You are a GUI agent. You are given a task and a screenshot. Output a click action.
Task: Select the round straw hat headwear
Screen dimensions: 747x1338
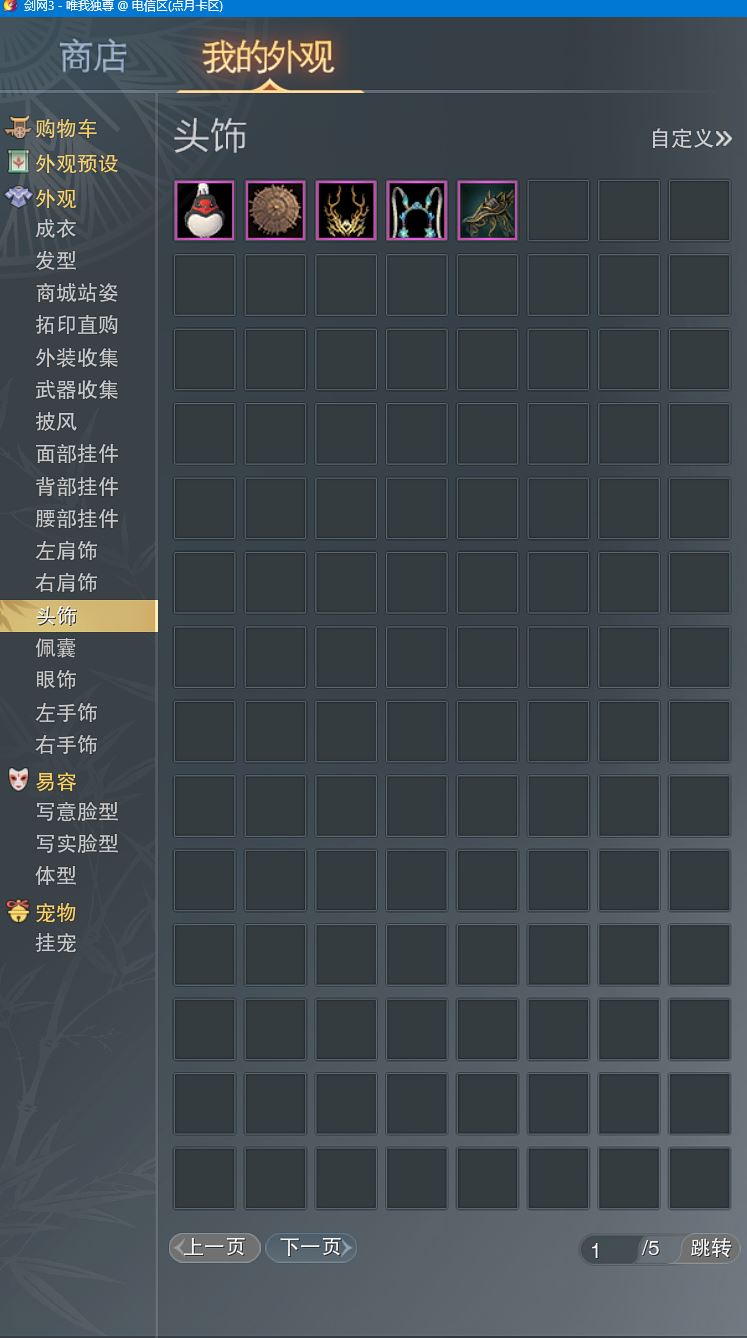click(x=275, y=211)
